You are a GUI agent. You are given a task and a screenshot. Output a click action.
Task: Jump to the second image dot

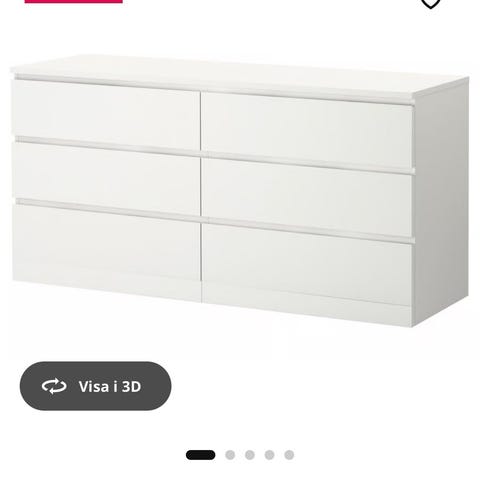[x=230, y=455]
